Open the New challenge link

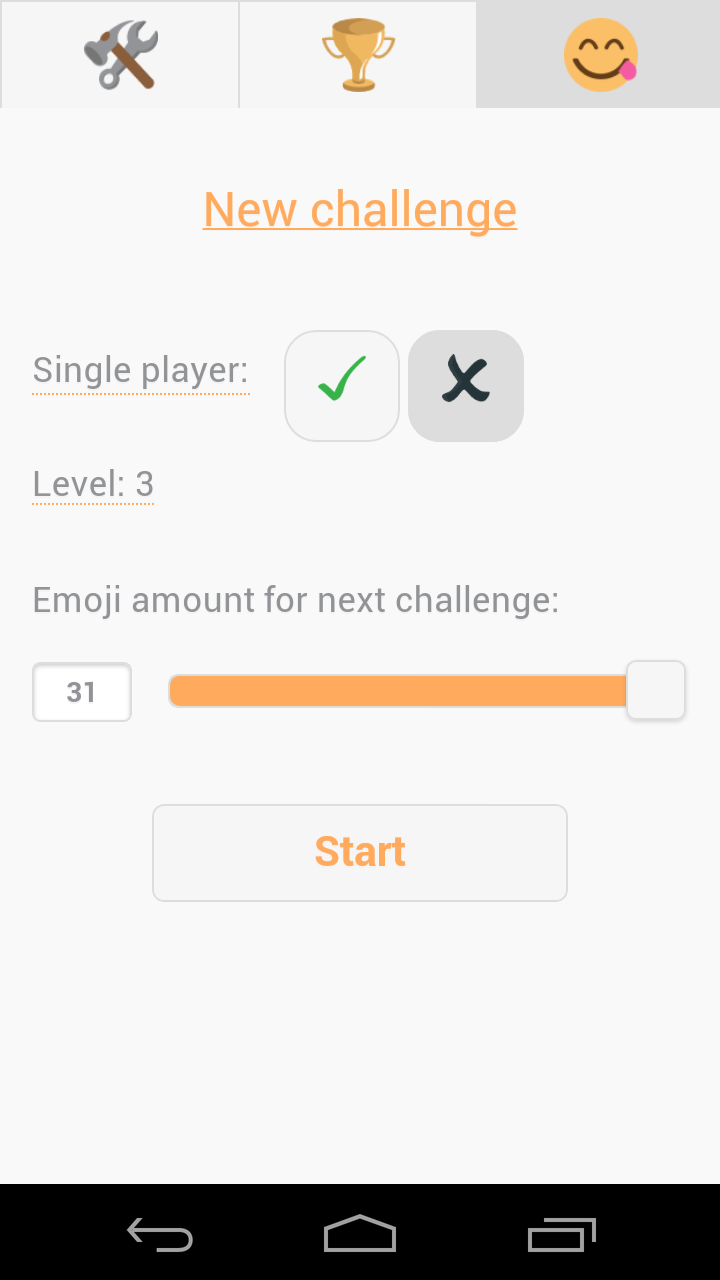tap(360, 210)
